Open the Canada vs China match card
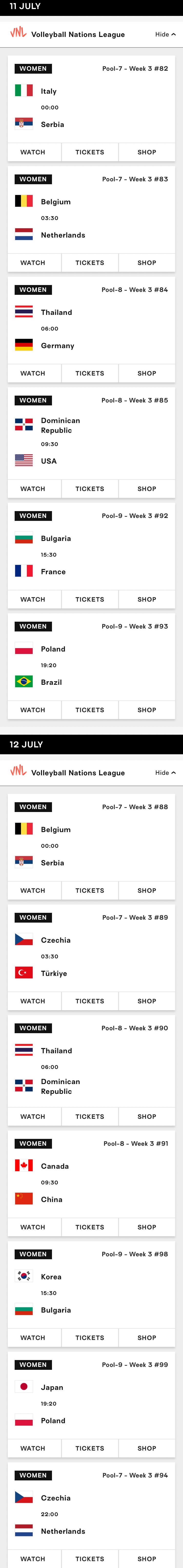This screenshot has height=1568, width=183. (91, 1182)
